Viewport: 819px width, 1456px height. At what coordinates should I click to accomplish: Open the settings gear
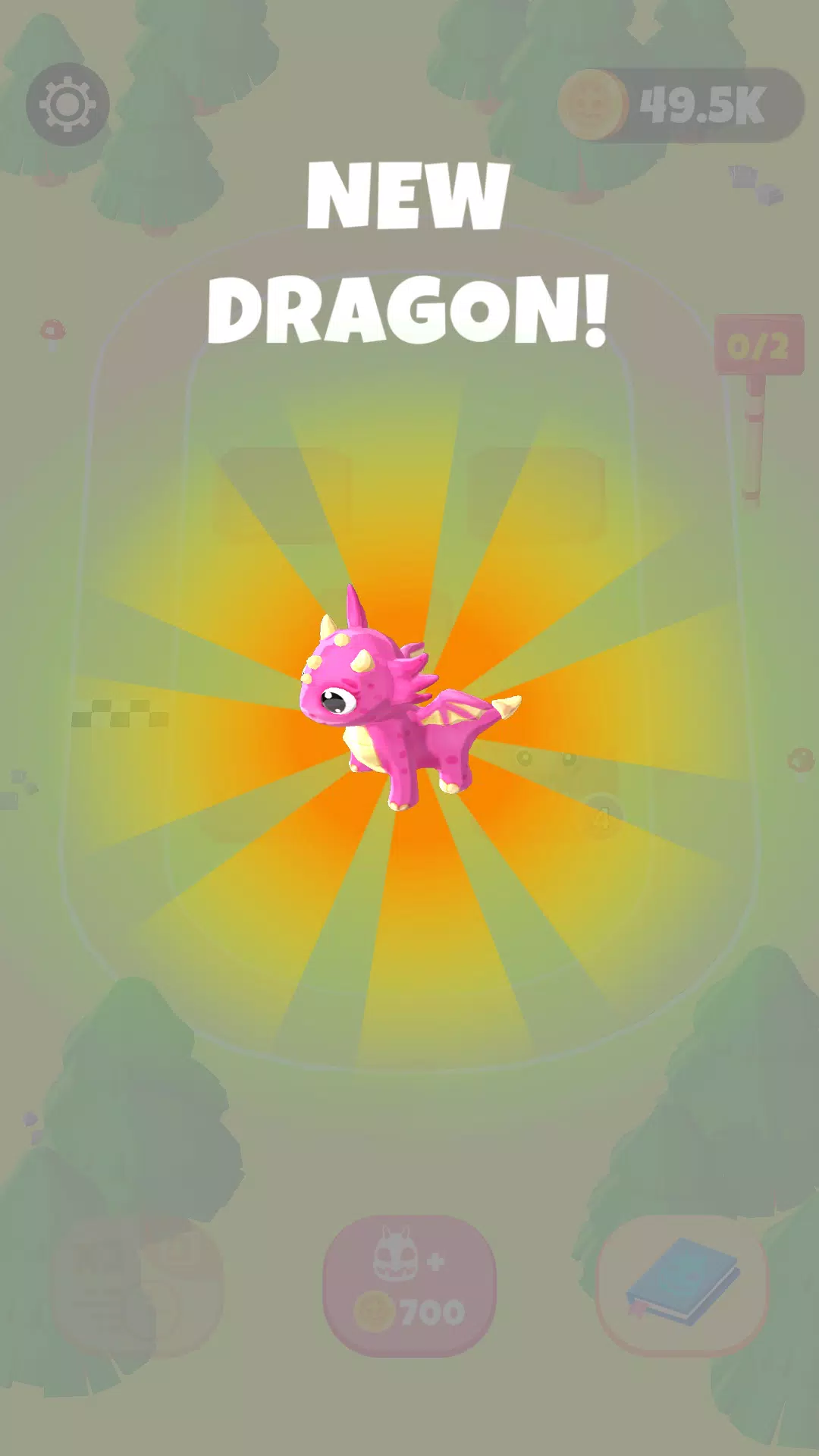coord(67,105)
